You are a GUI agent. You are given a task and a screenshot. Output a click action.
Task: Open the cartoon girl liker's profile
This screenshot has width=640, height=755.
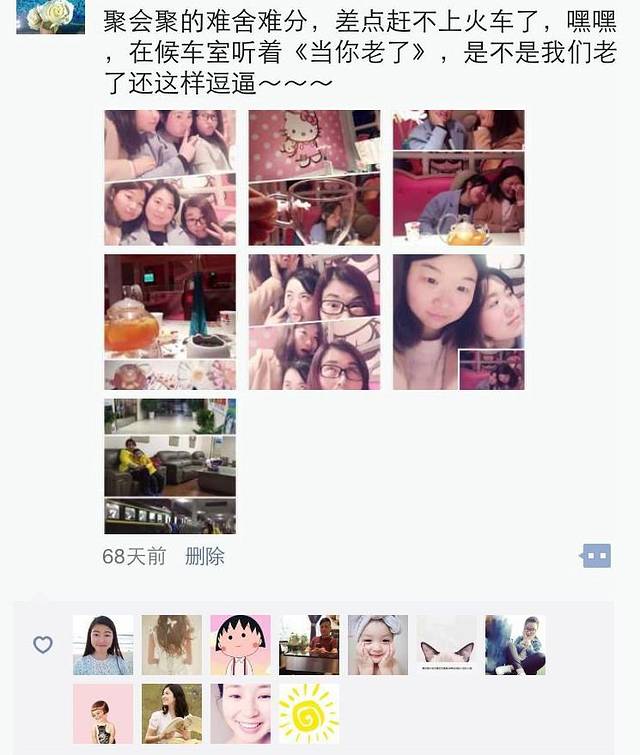coord(240,645)
